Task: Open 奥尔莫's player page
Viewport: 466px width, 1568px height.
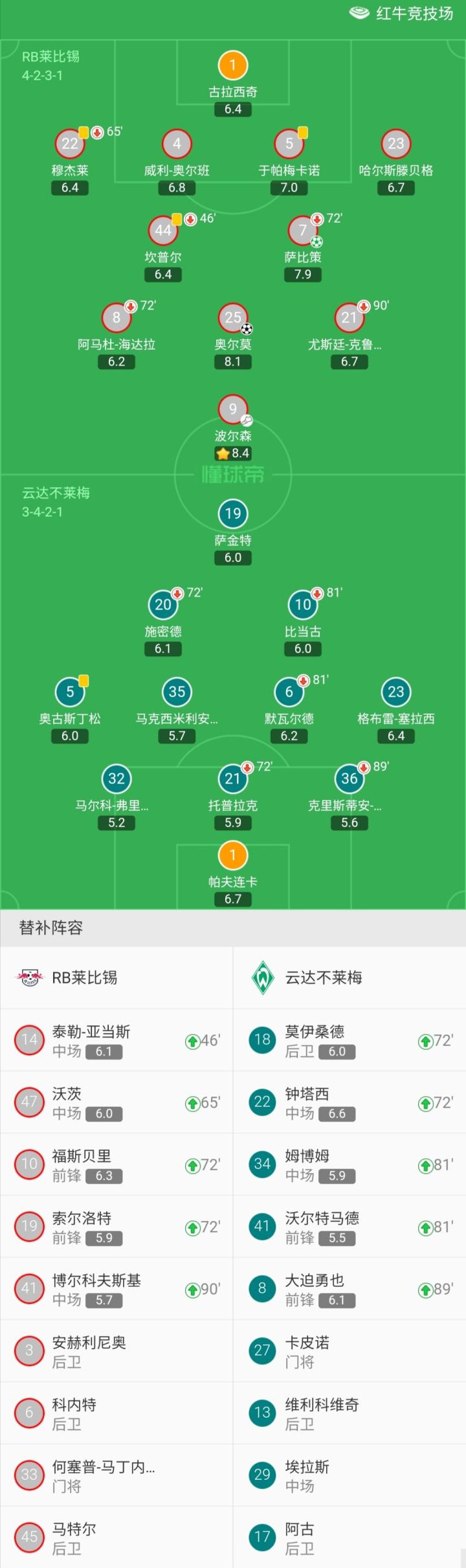Action: pos(233,318)
